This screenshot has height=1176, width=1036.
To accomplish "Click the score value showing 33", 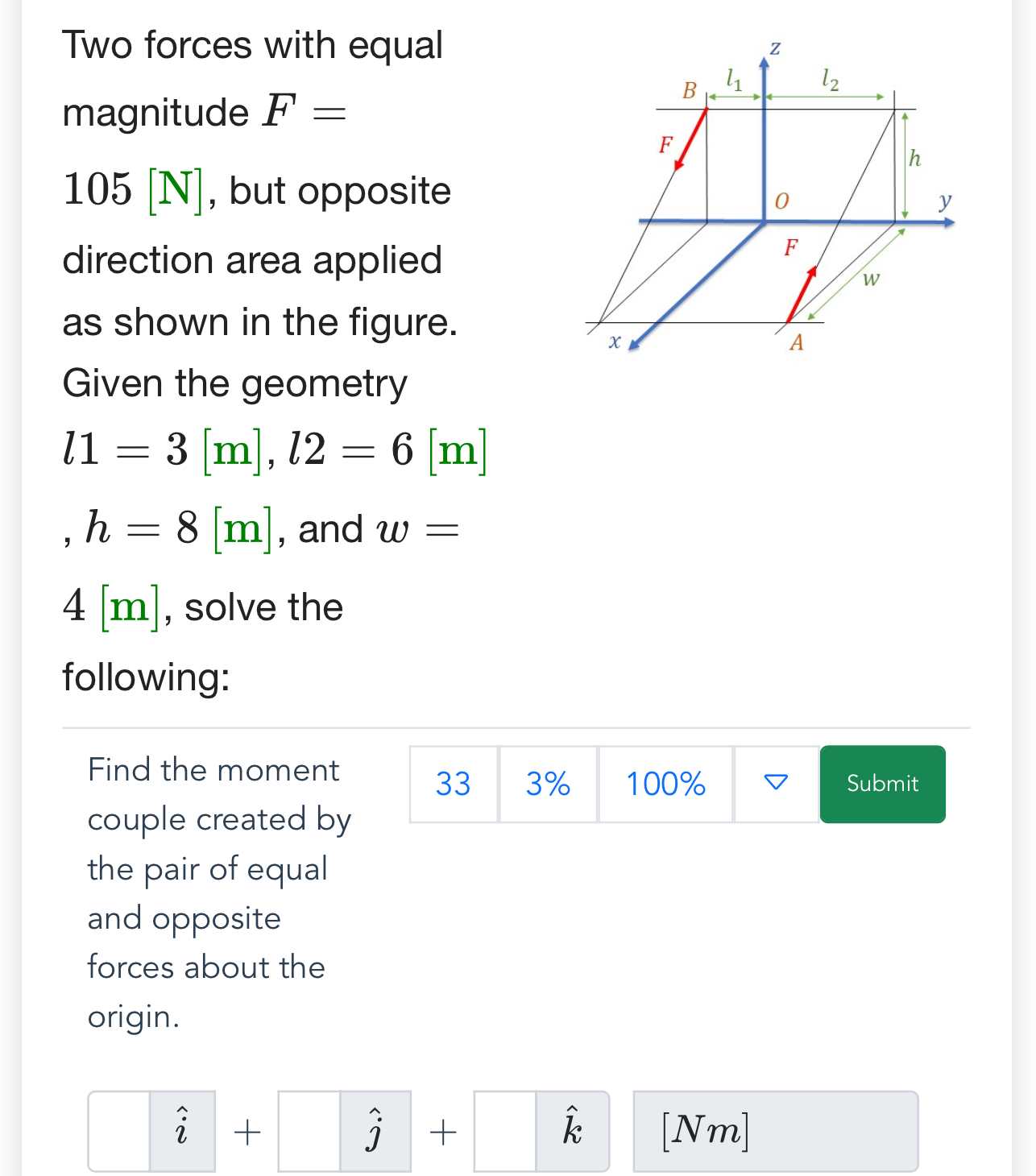I will (454, 783).
